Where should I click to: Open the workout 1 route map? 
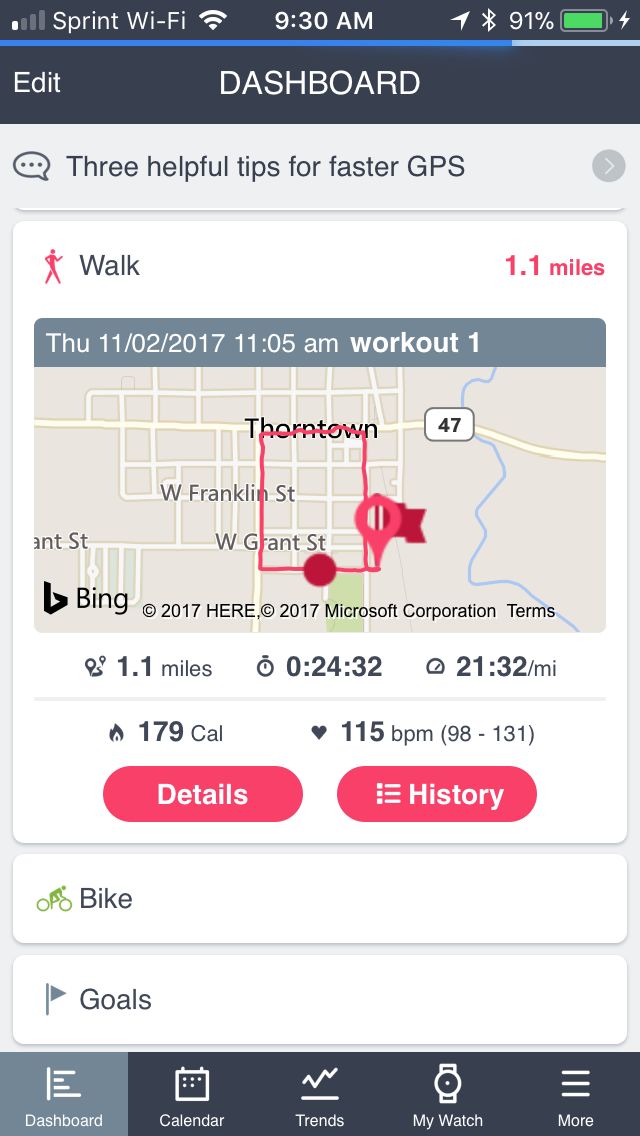(320, 499)
